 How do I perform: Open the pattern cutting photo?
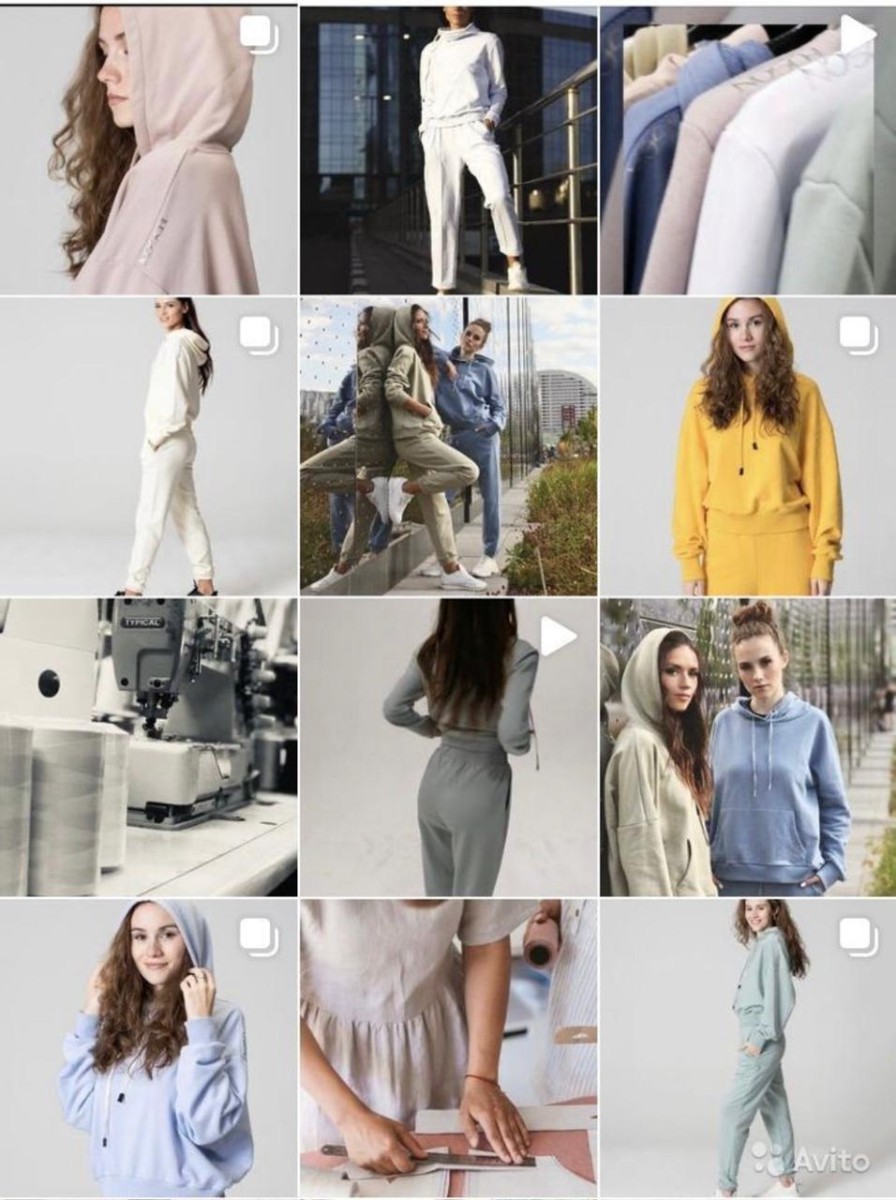point(448,1046)
